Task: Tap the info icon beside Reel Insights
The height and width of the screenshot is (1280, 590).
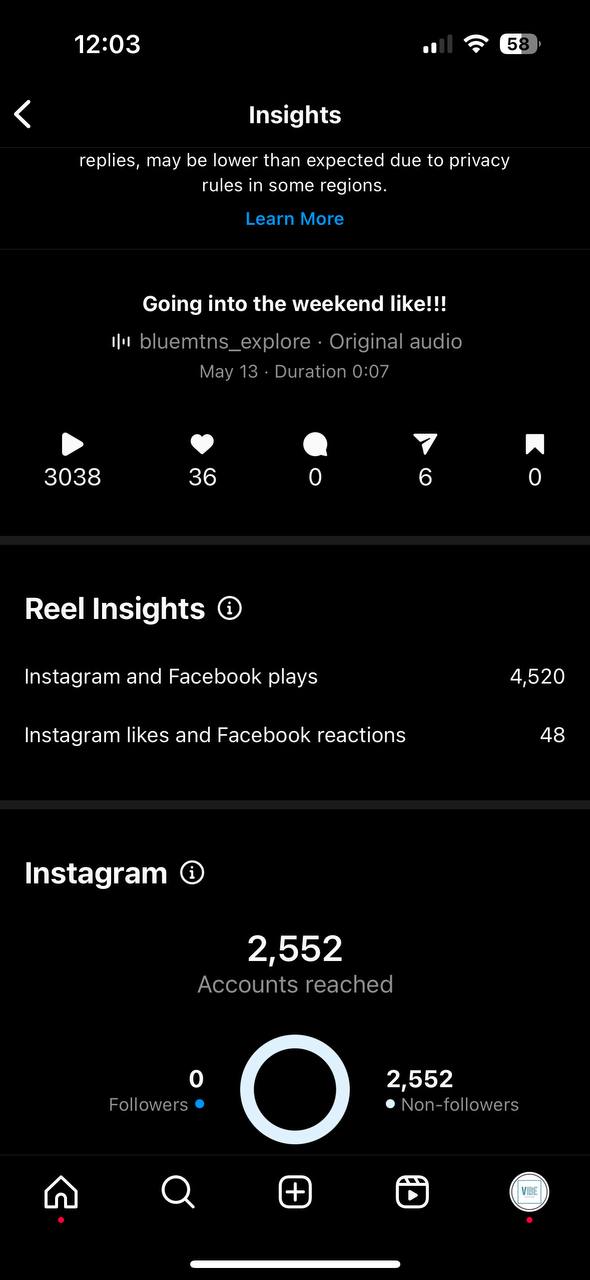Action: [x=230, y=608]
